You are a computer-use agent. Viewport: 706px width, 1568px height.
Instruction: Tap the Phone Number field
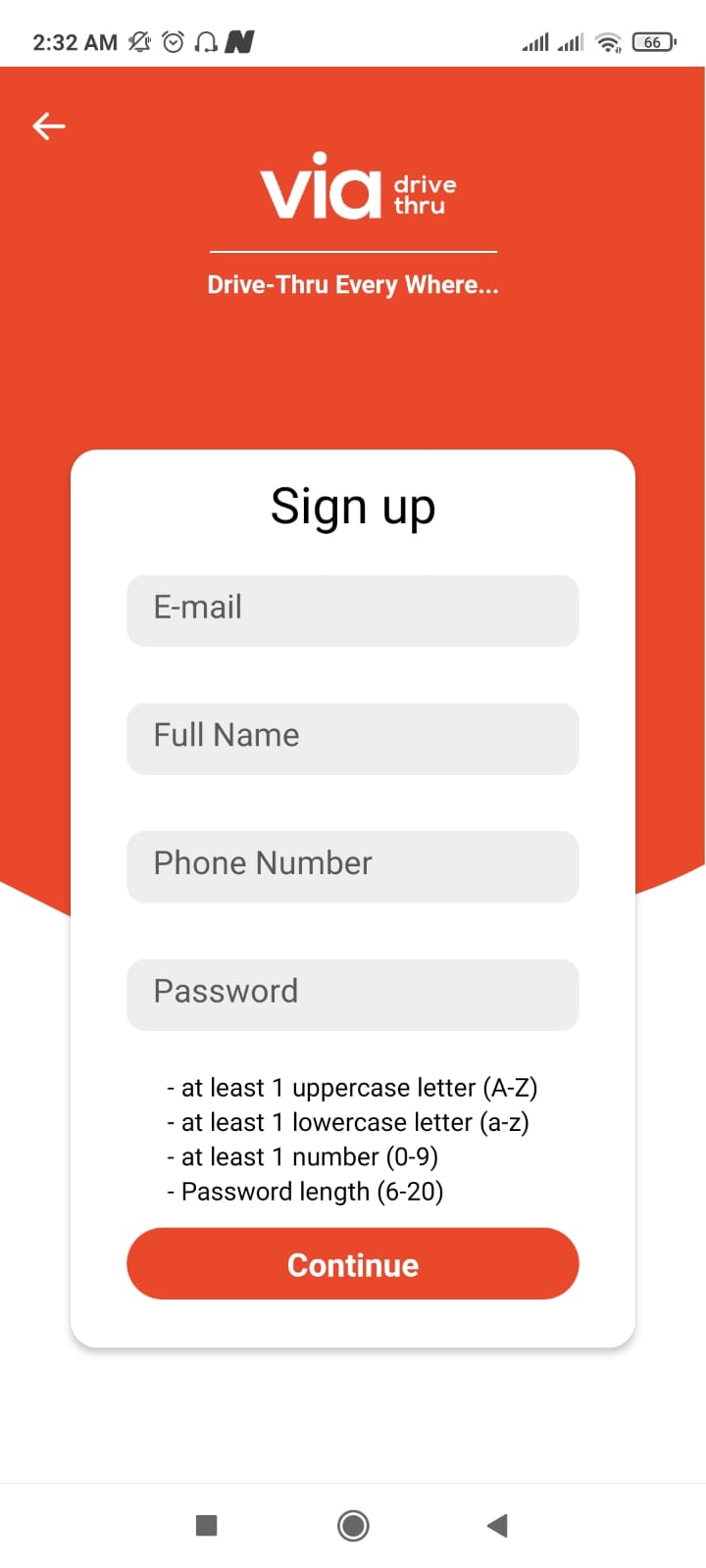pyautogui.click(x=353, y=866)
